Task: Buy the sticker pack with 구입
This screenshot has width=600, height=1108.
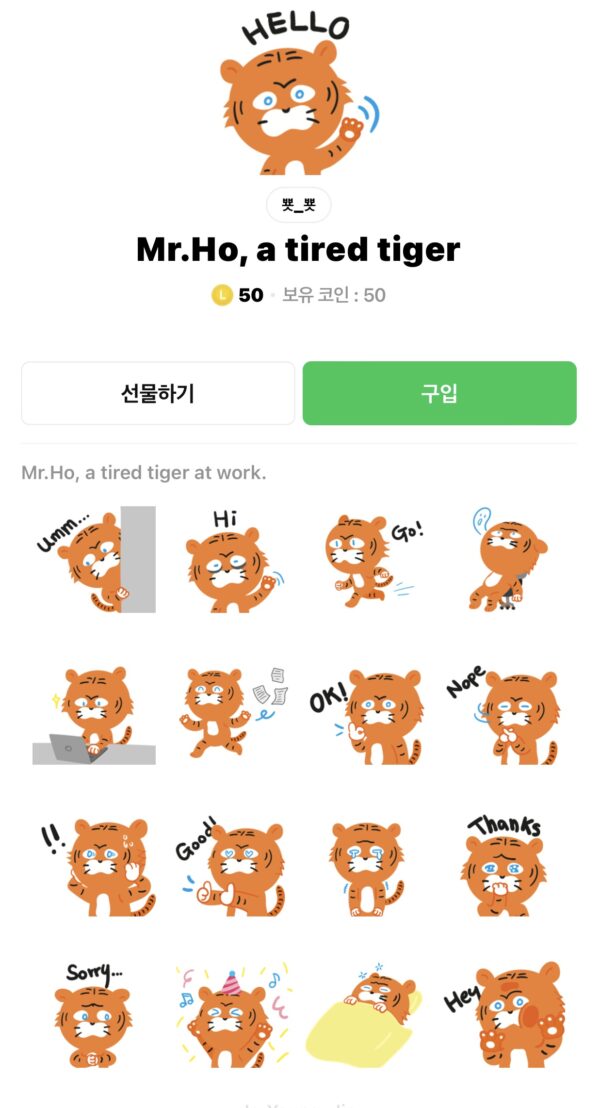Action: (x=439, y=393)
